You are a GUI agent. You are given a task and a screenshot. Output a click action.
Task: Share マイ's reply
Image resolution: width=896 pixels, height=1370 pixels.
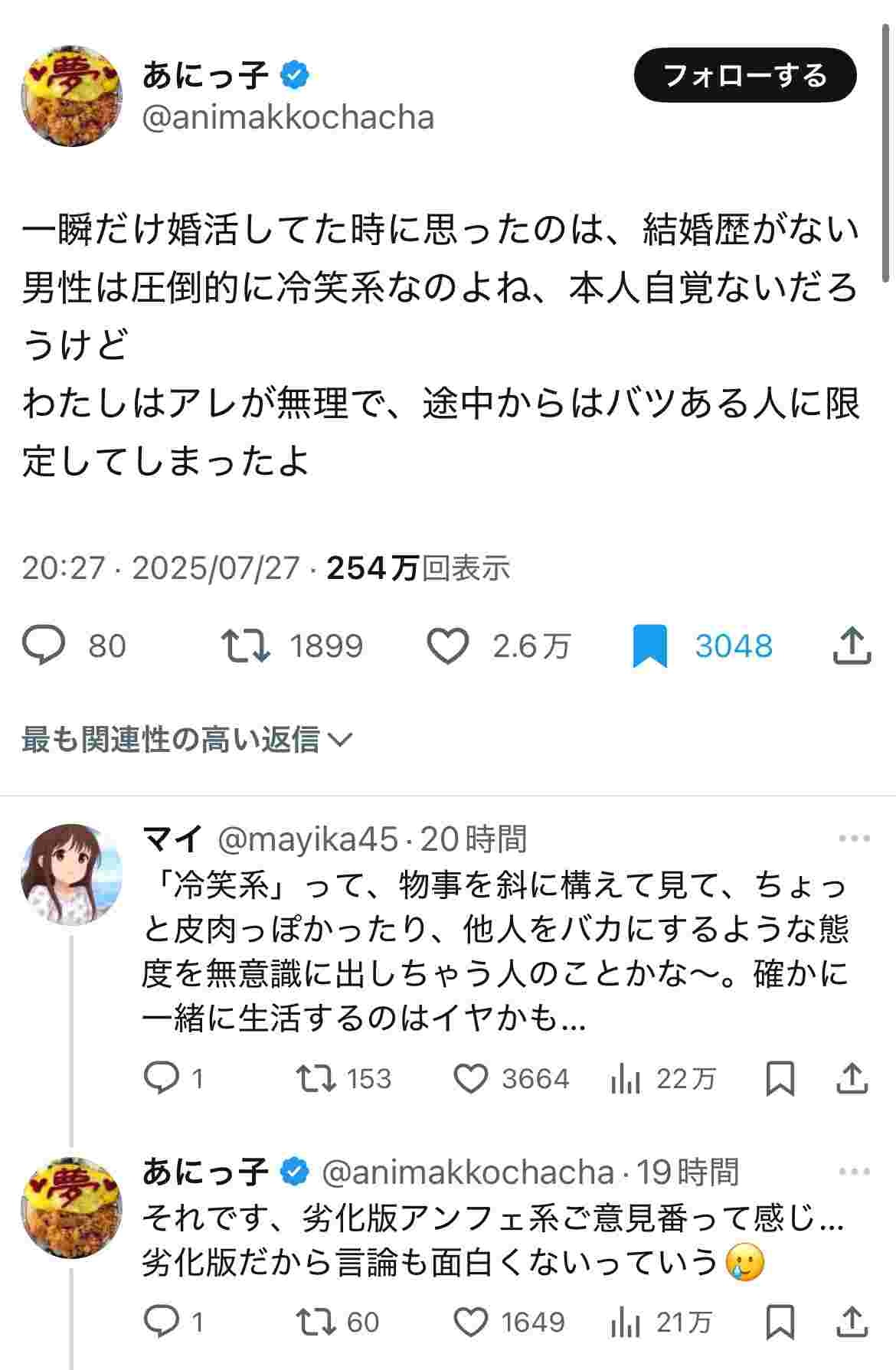pyautogui.click(x=852, y=1078)
